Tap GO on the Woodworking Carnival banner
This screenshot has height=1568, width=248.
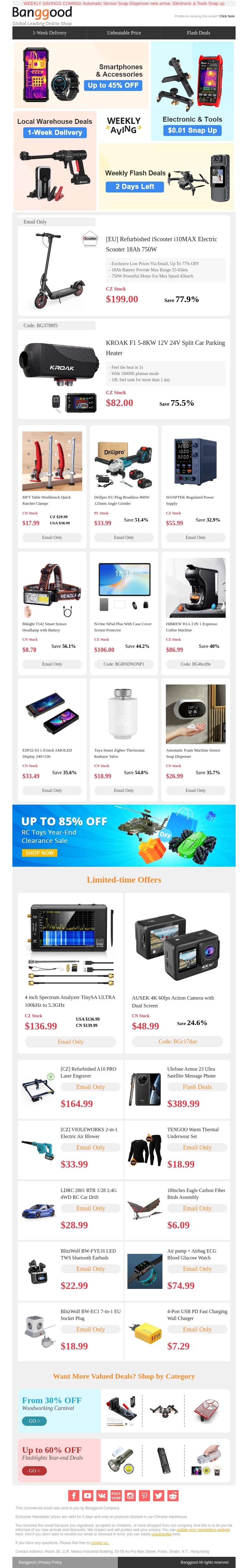click(x=34, y=1421)
